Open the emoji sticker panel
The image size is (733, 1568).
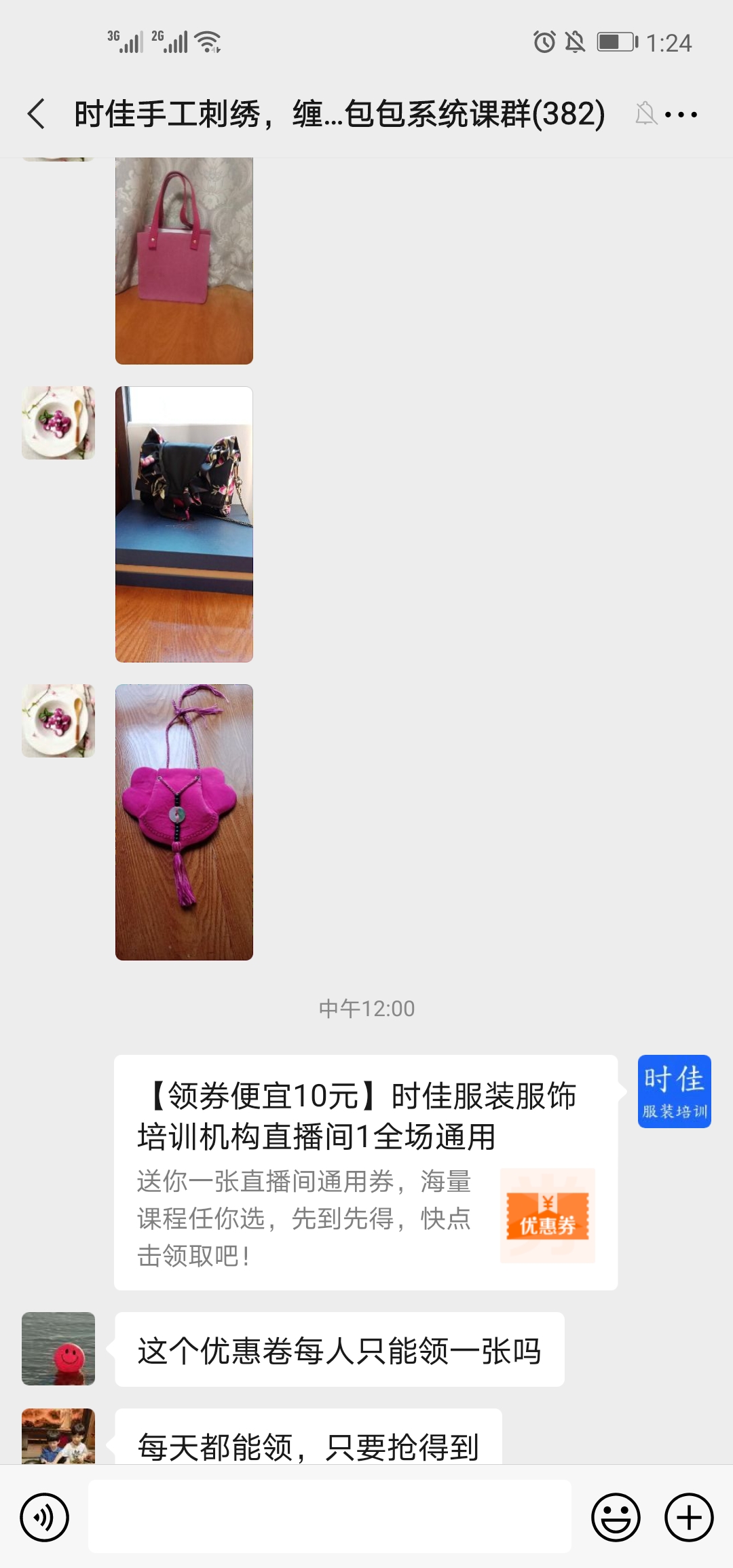pyautogui.click(x=616, y=1517)
